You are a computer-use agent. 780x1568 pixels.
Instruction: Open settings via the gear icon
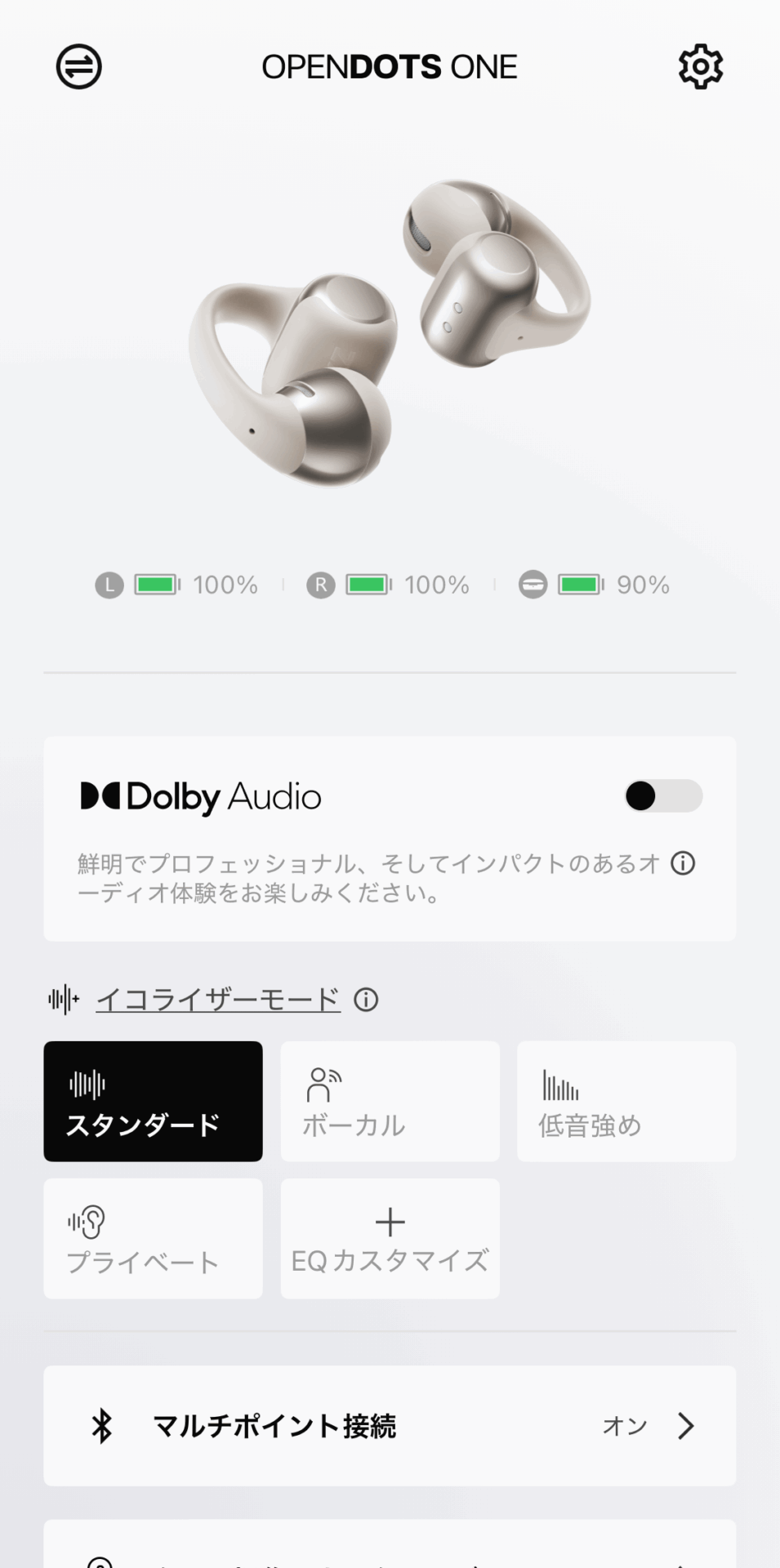(701, 67)
